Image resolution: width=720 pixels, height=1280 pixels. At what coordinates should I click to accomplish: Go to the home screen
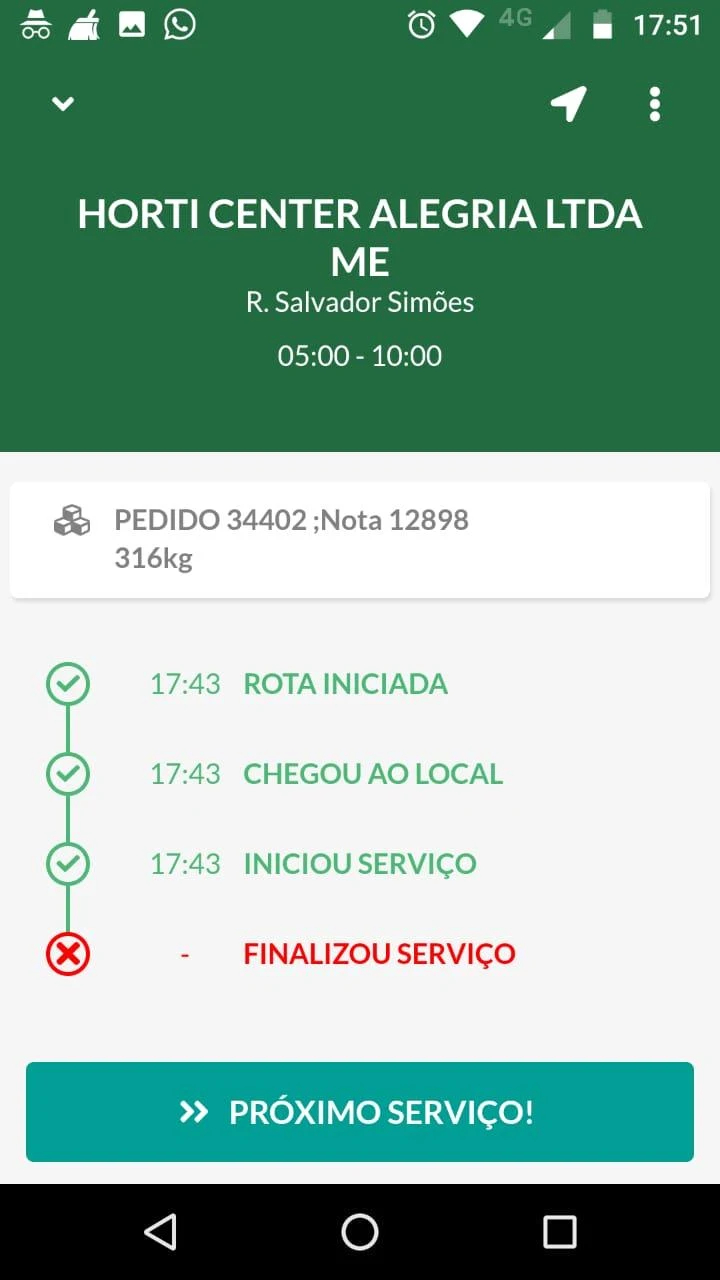[360, 1232]
